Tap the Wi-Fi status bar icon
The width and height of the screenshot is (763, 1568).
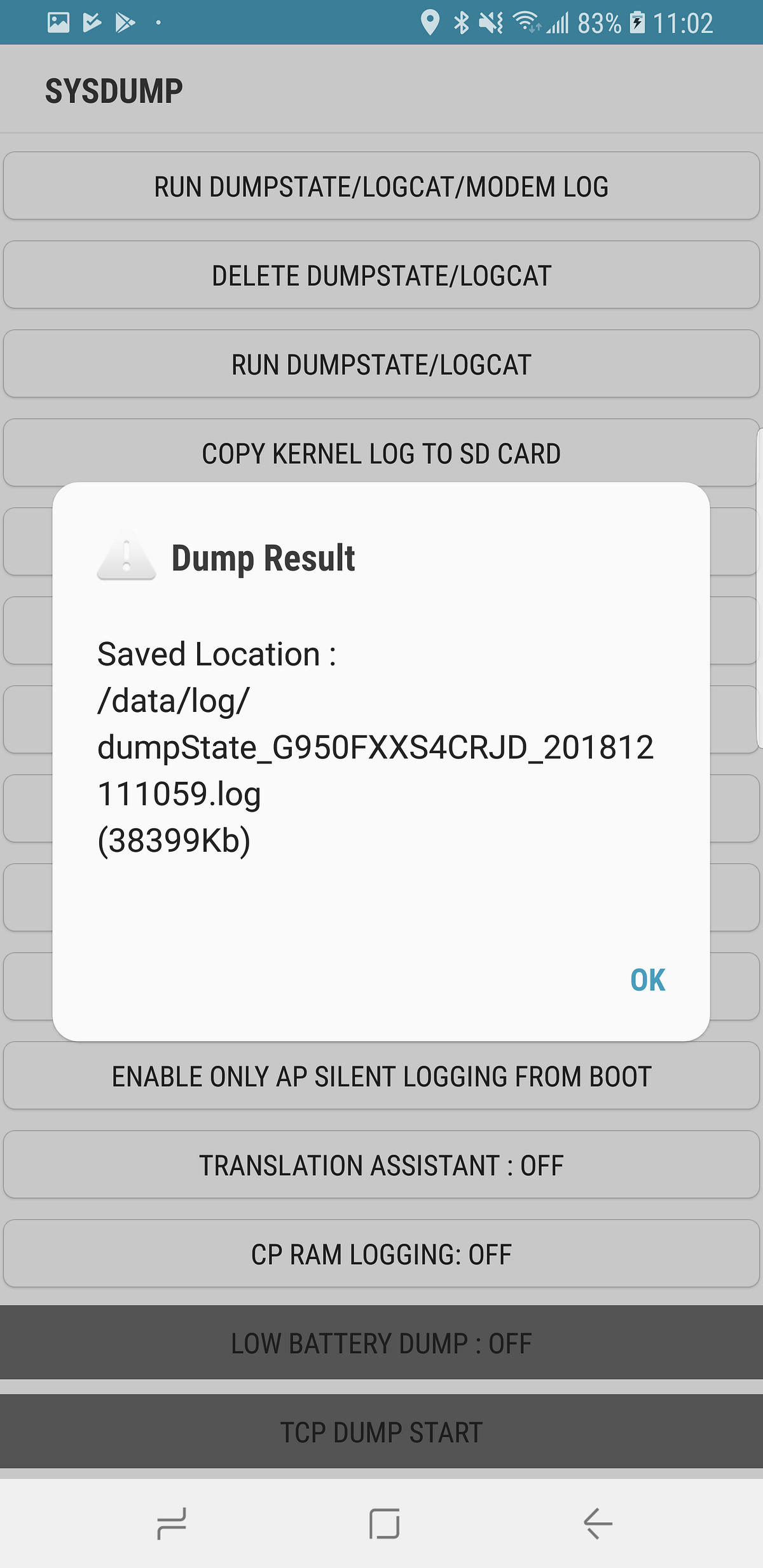[526, 23]
